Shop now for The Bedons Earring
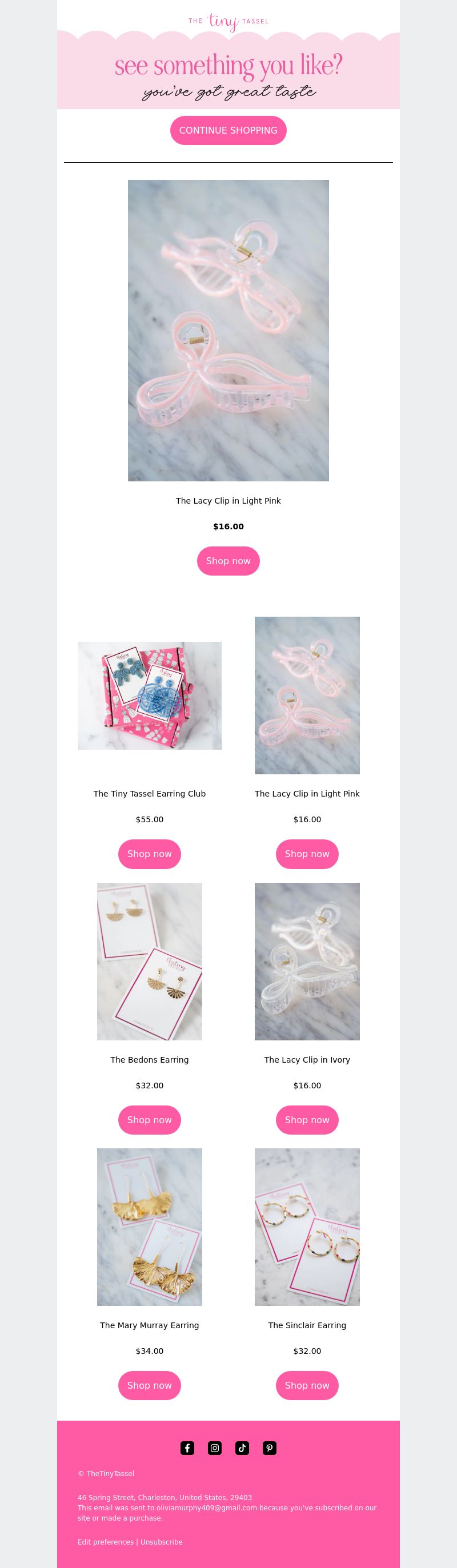The image size is (457, 1568). 149,1119
